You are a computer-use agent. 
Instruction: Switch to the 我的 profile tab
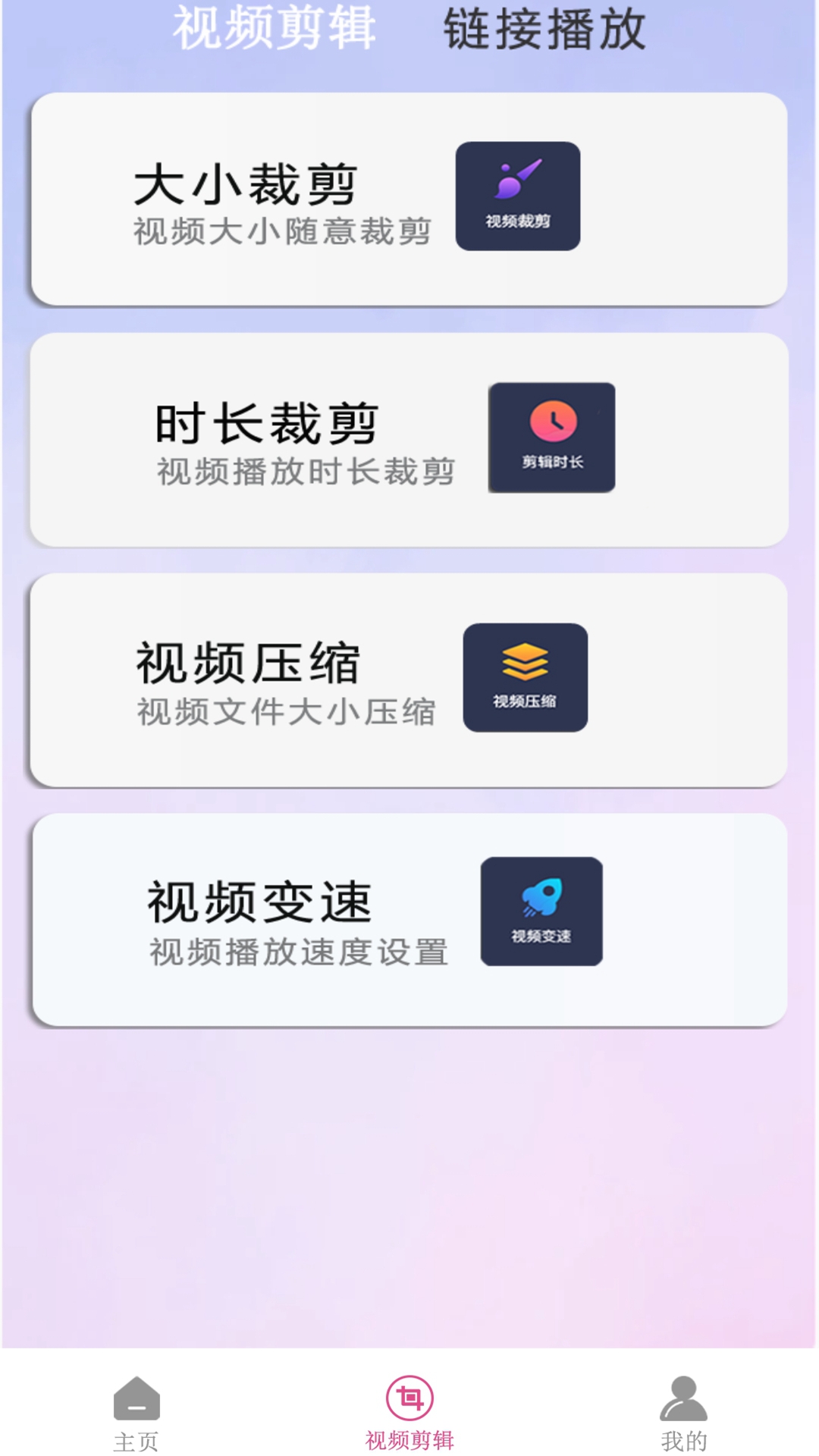683,1412
